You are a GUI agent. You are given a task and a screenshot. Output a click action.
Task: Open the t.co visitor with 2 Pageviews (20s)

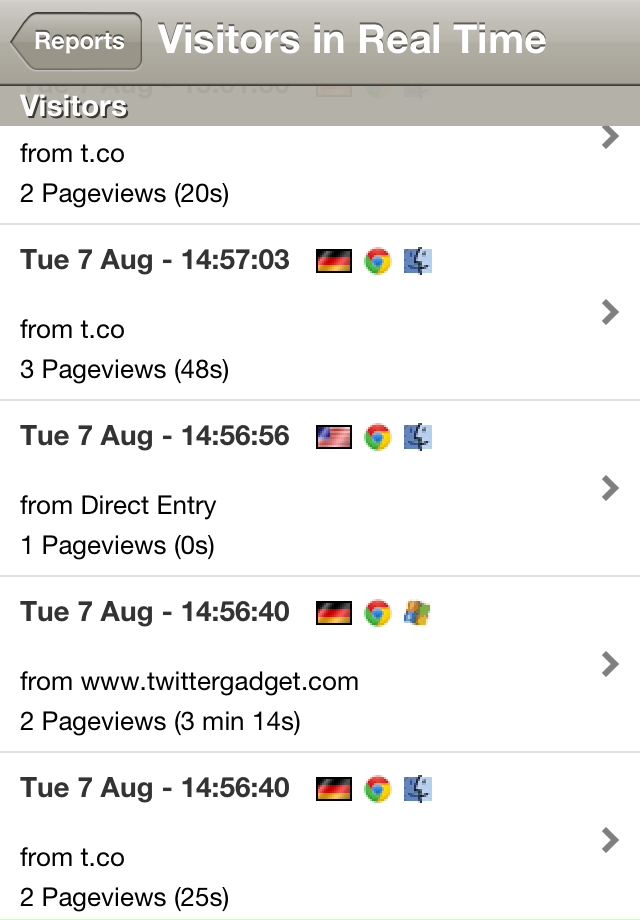320,175
